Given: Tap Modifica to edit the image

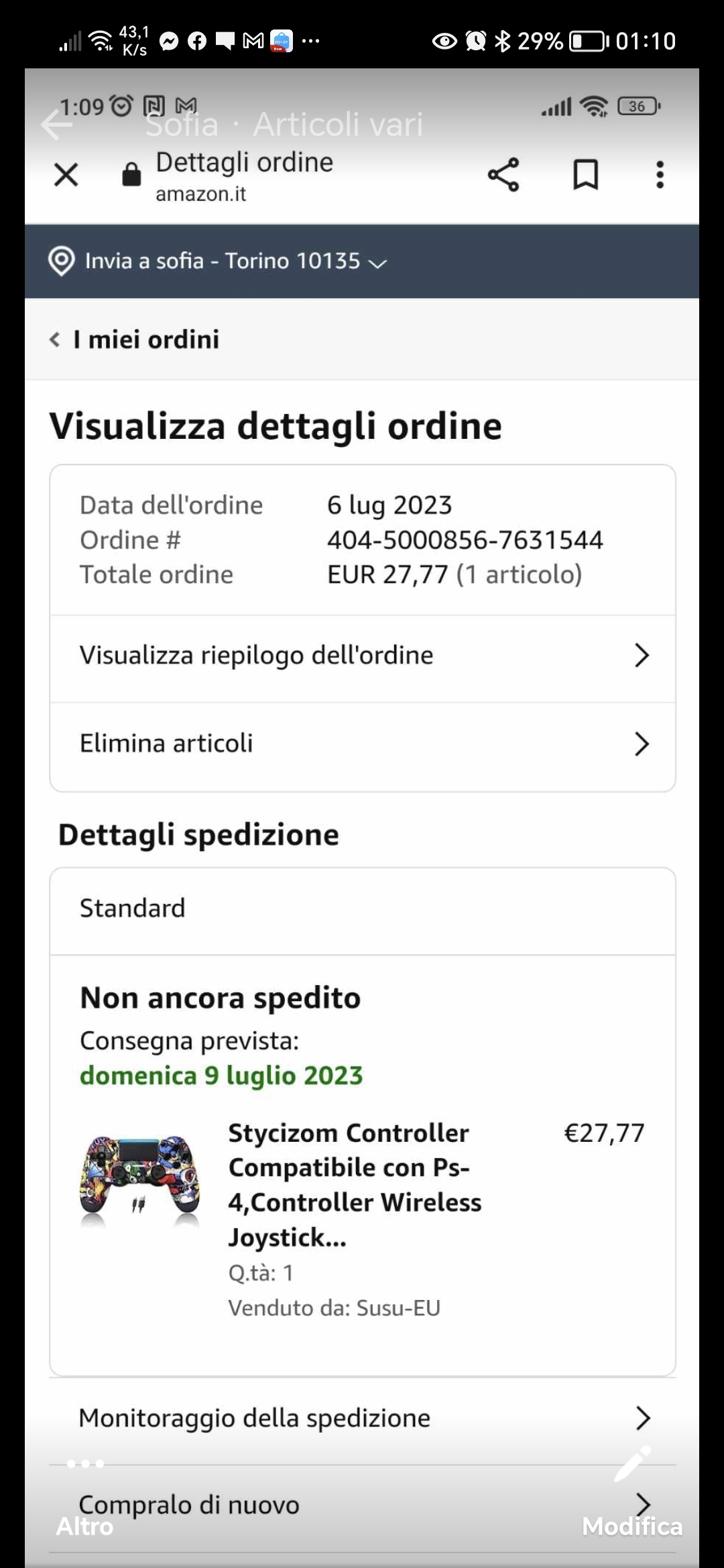Looking at the screenshot, I should click(632, 1509).
